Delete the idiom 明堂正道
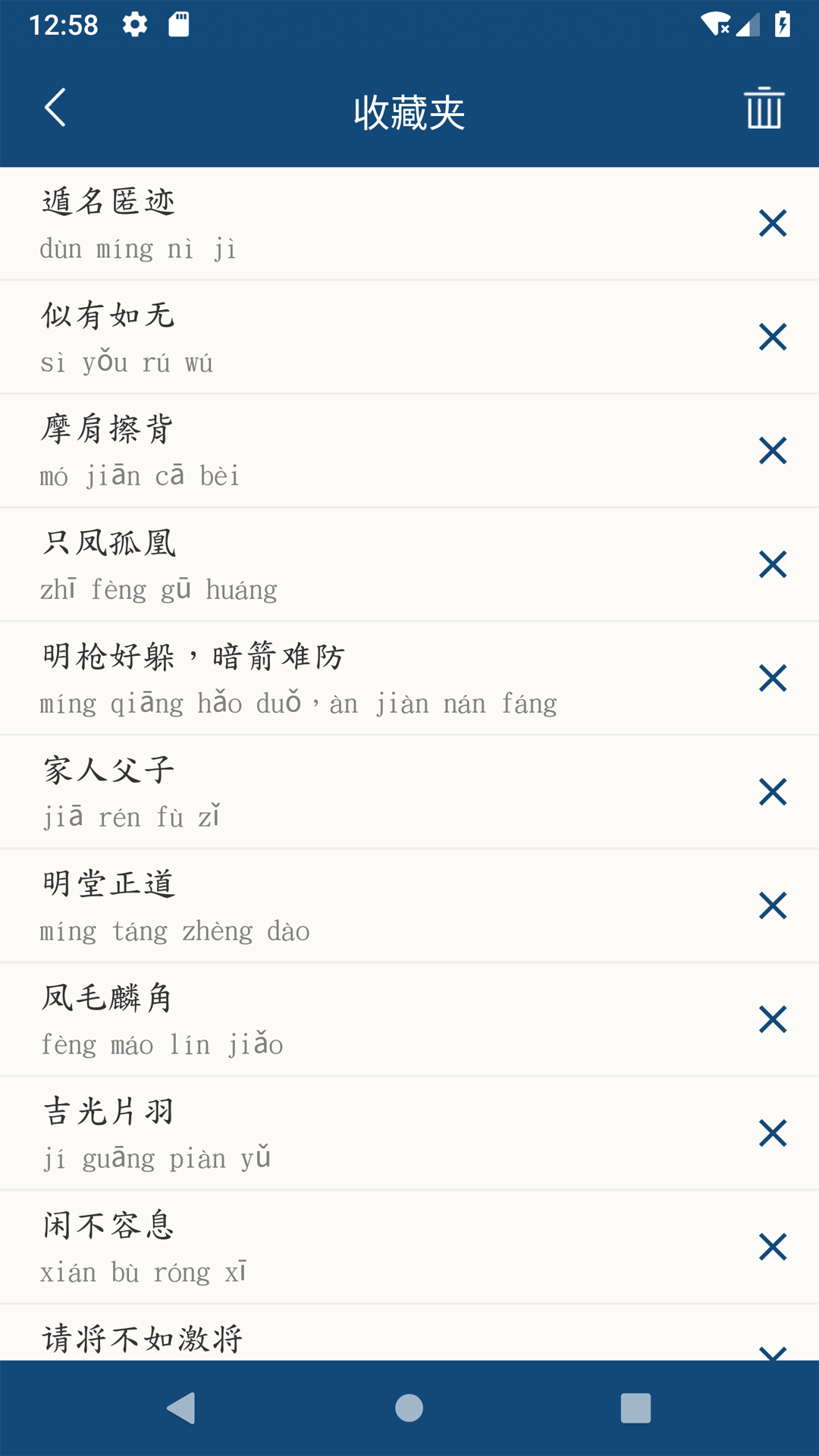 [x=771, y=905]
